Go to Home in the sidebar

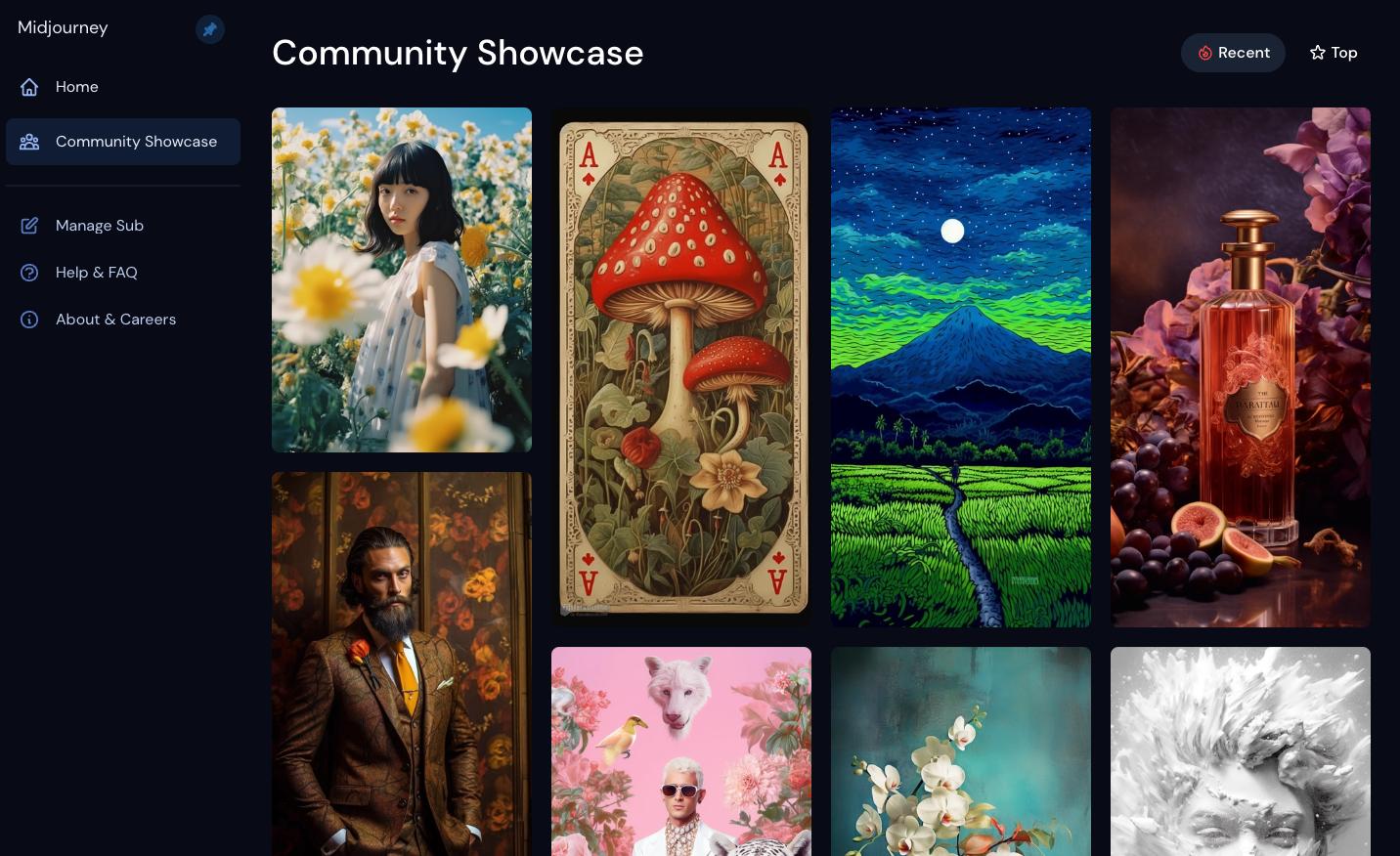pos(76,87)
